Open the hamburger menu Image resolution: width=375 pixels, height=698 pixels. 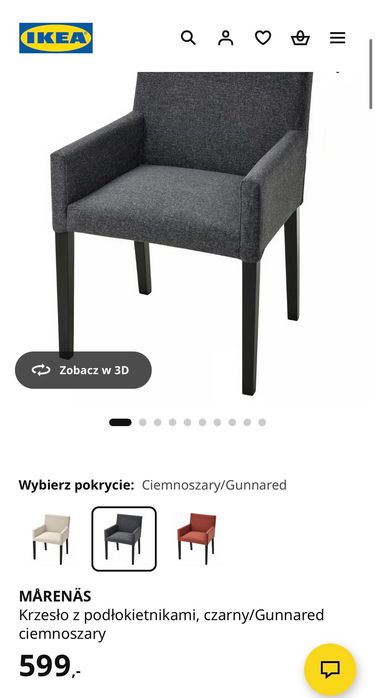[x=338, y=38]
